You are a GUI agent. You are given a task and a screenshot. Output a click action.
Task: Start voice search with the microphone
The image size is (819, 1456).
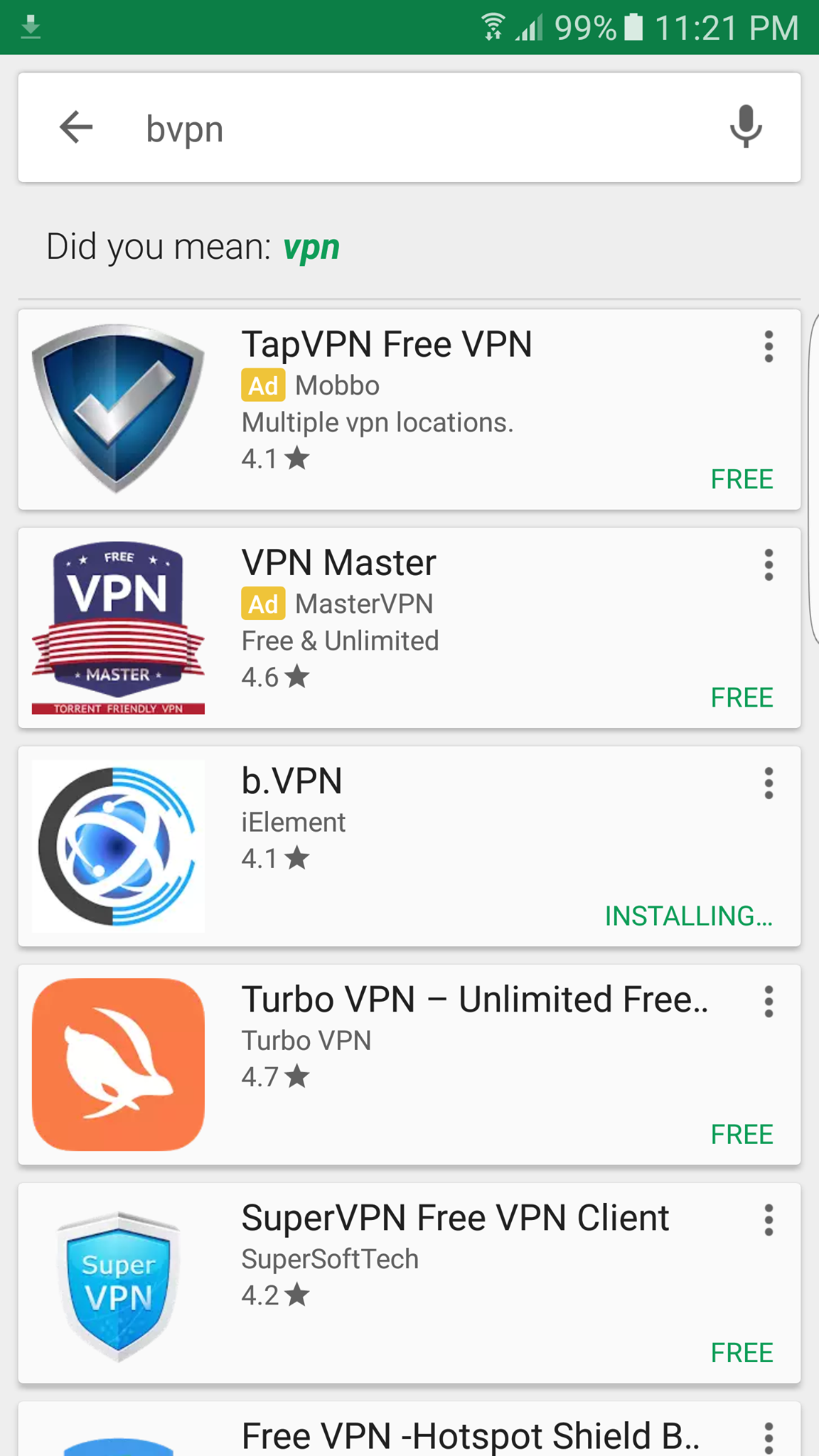746,127
